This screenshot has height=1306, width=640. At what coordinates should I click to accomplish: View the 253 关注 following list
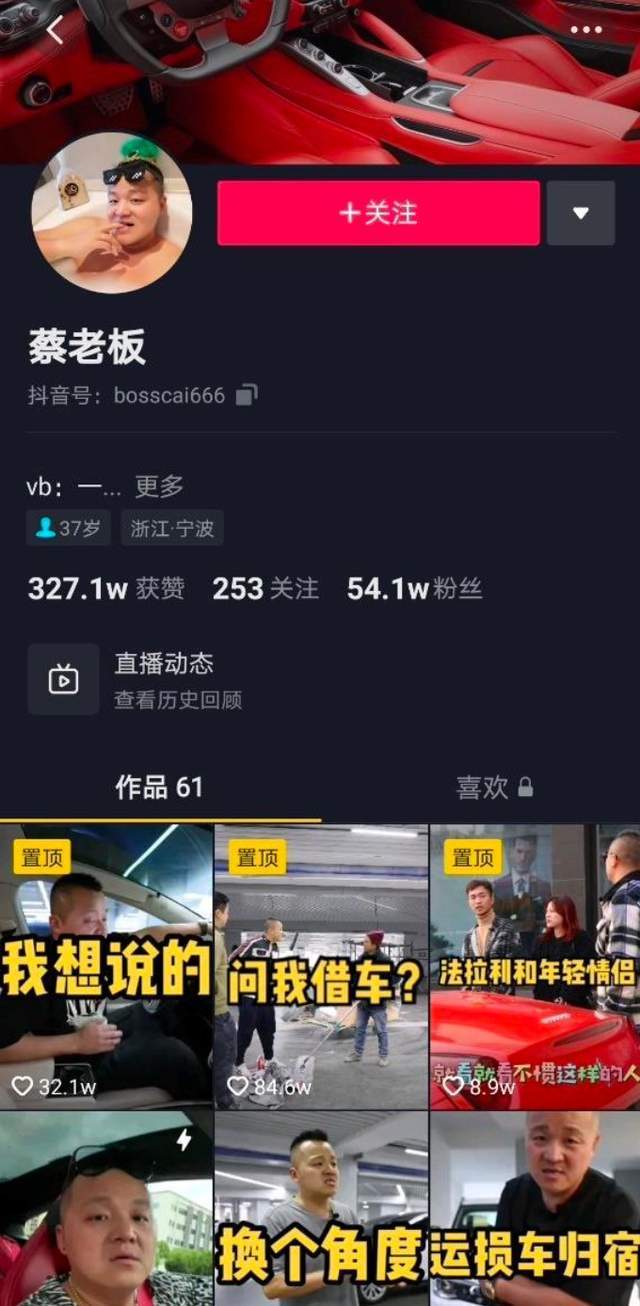(265, 589)
